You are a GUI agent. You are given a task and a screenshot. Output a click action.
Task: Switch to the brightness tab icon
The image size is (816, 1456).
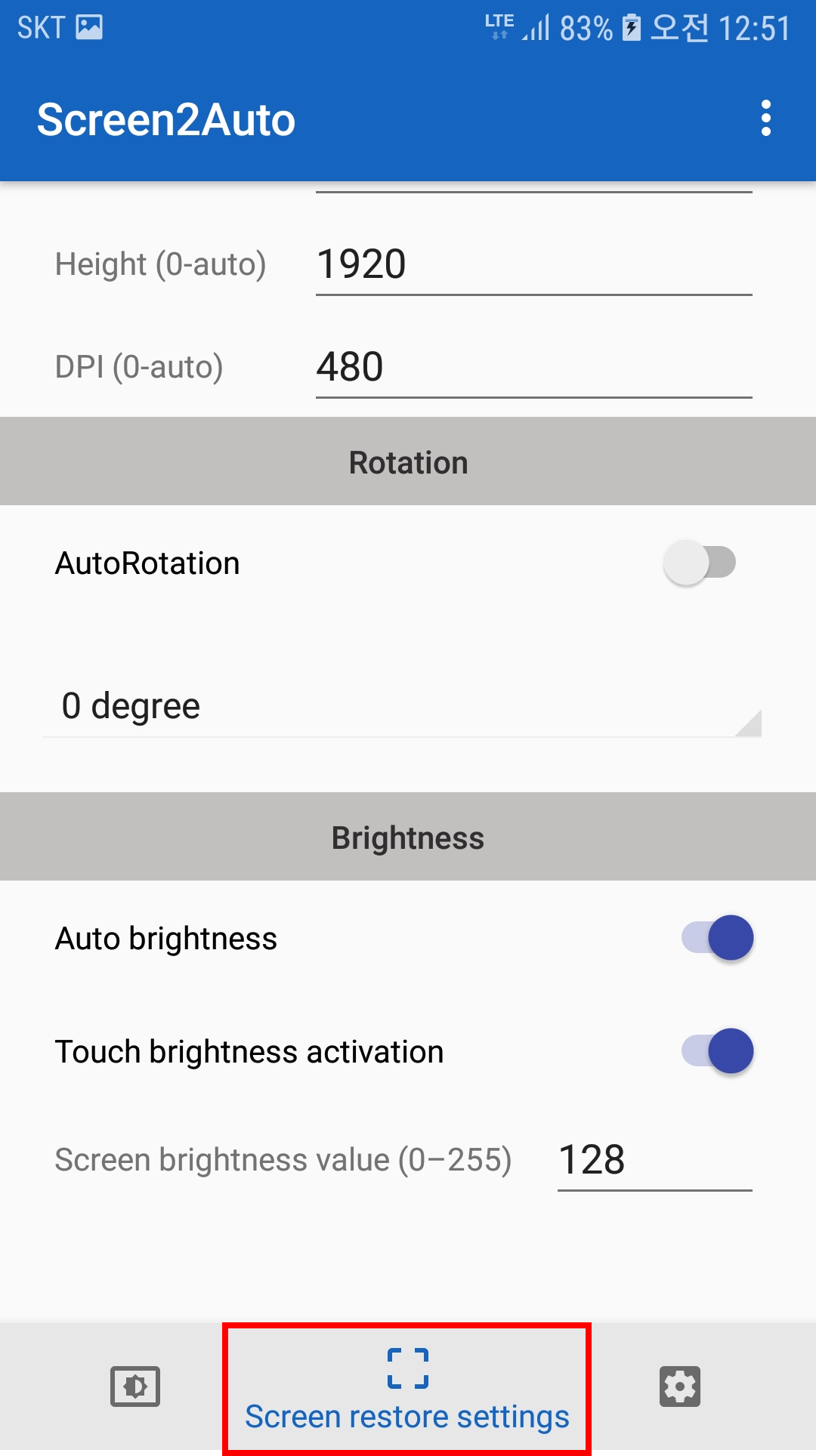coord(135,1387)
